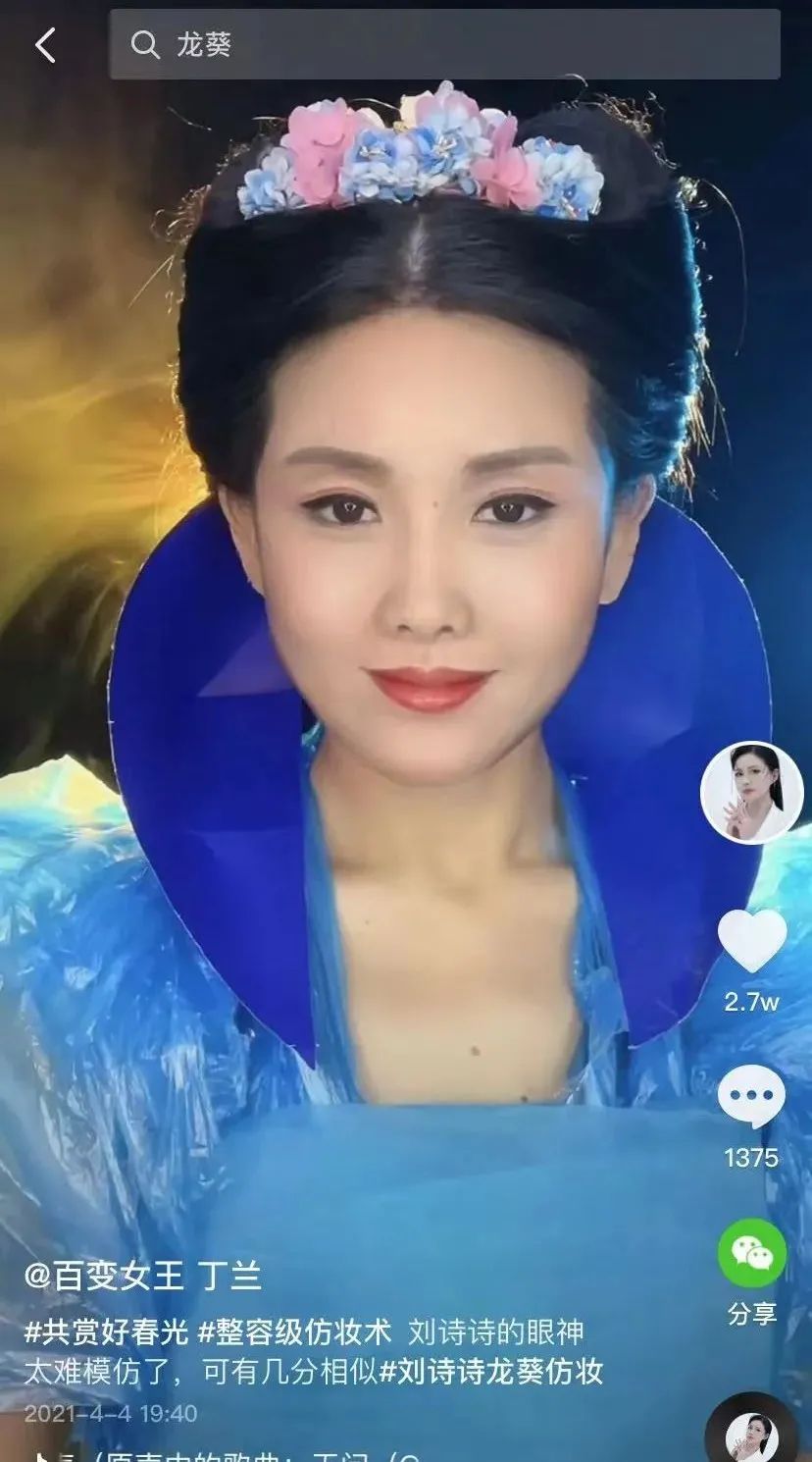Open the creator's profile avatar
This screenshot has height=1462, width=812.
tap(751, 792)
